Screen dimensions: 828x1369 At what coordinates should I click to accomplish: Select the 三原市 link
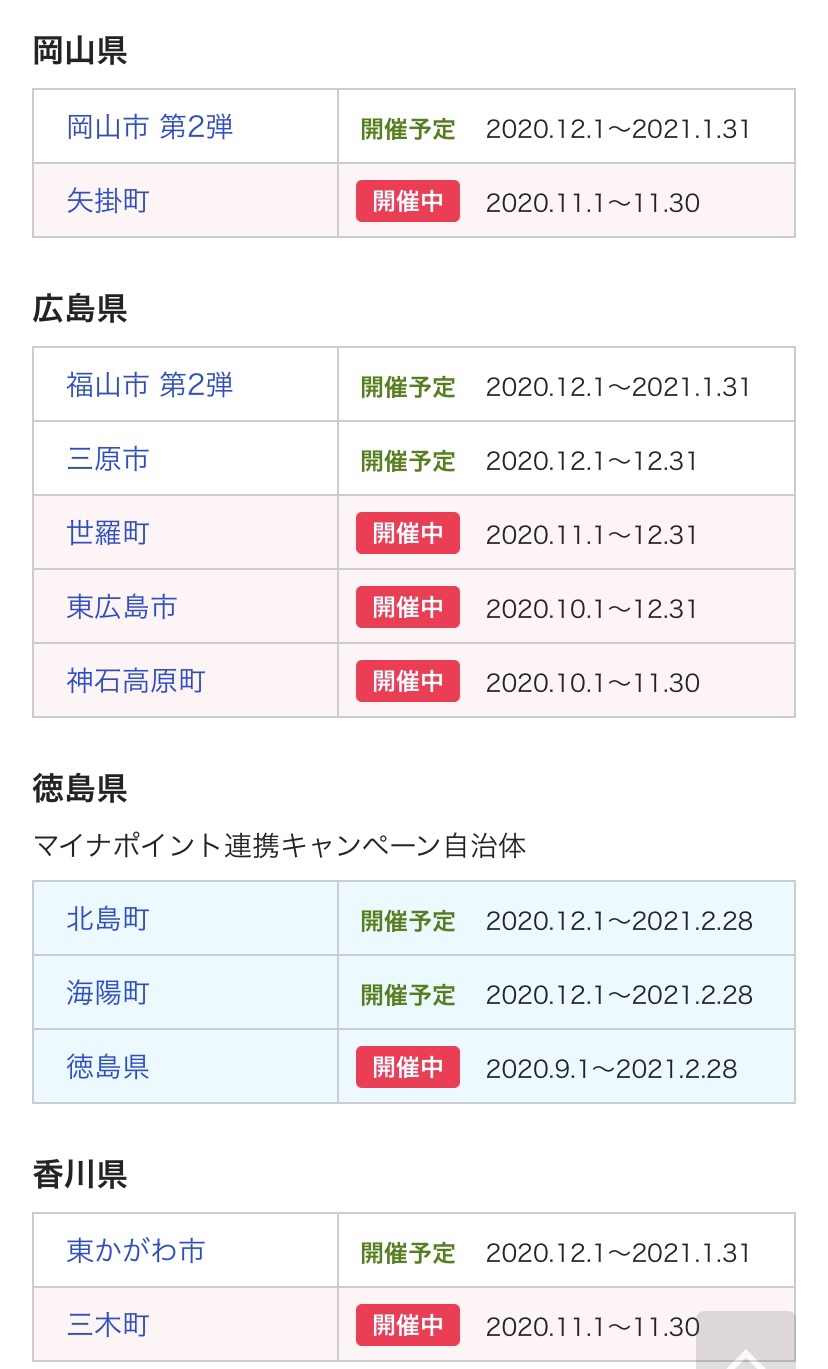108,459
